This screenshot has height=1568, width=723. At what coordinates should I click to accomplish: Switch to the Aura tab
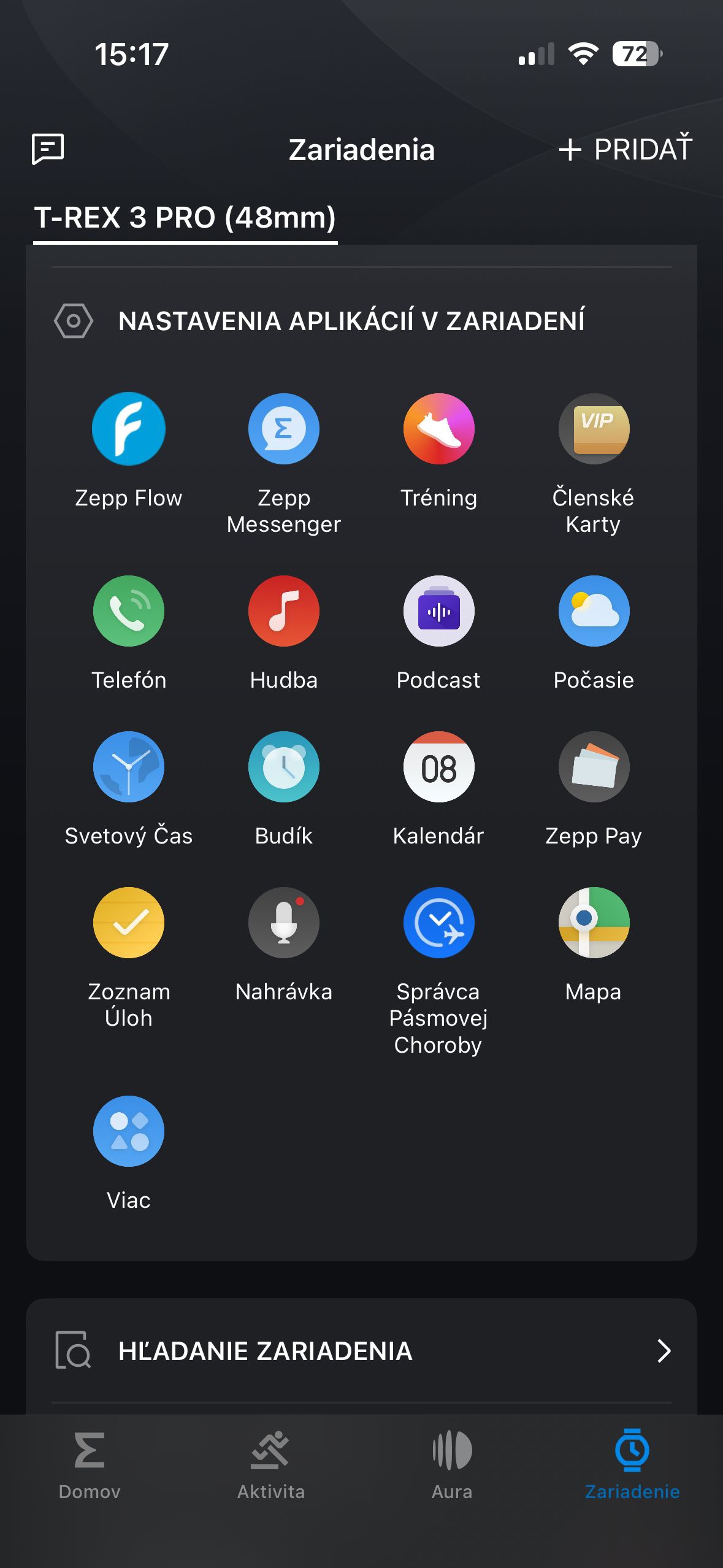tap(452, 1464)
